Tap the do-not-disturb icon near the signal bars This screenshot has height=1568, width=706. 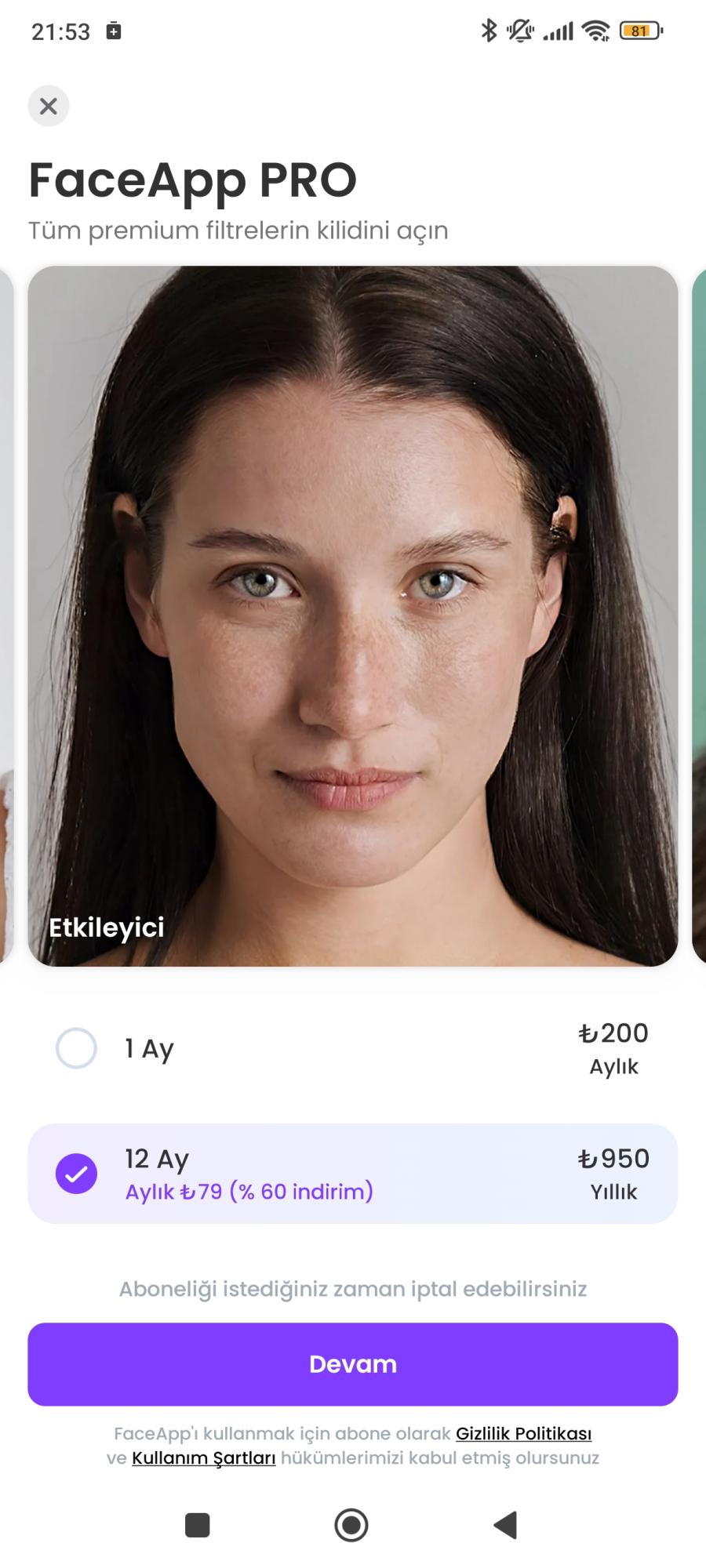point(520,31)
